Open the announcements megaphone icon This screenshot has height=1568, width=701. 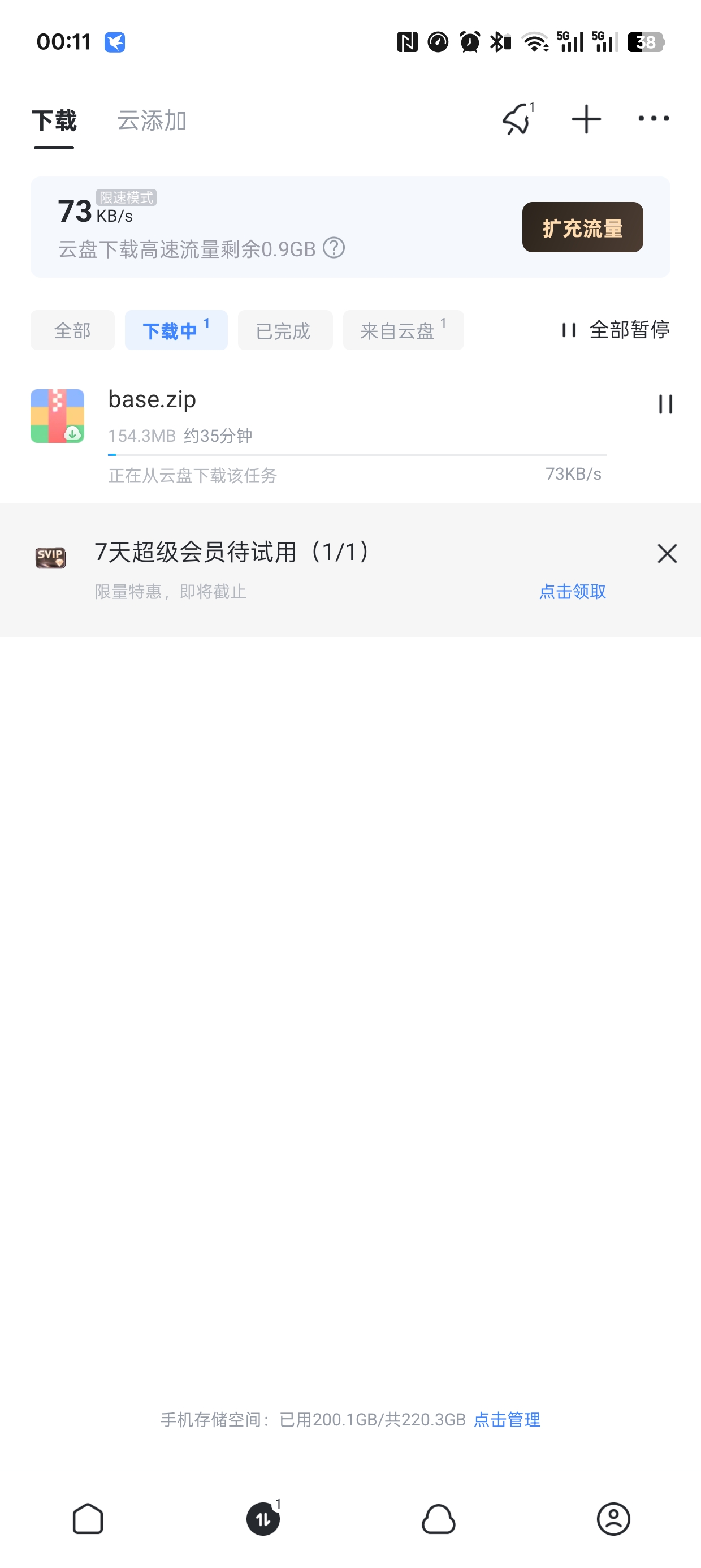coord(517,119)
